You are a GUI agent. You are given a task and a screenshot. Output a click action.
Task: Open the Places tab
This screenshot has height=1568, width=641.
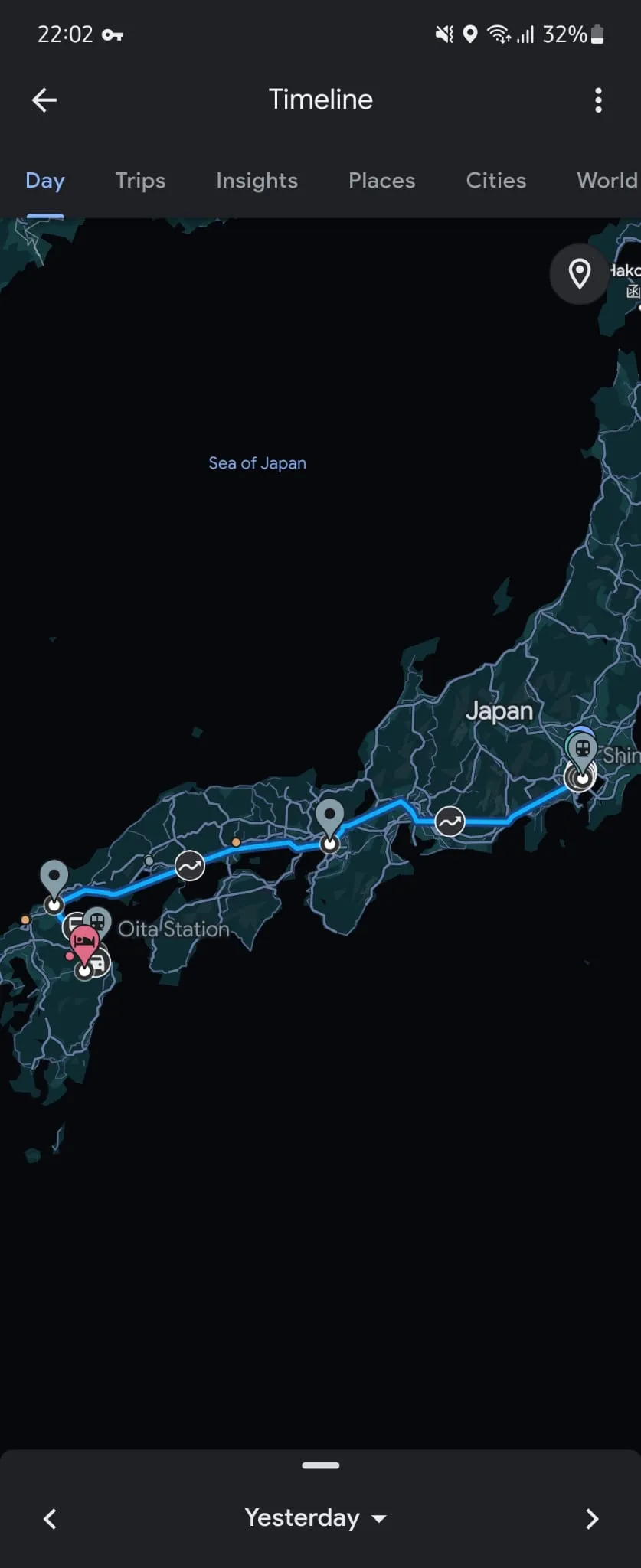381,181
